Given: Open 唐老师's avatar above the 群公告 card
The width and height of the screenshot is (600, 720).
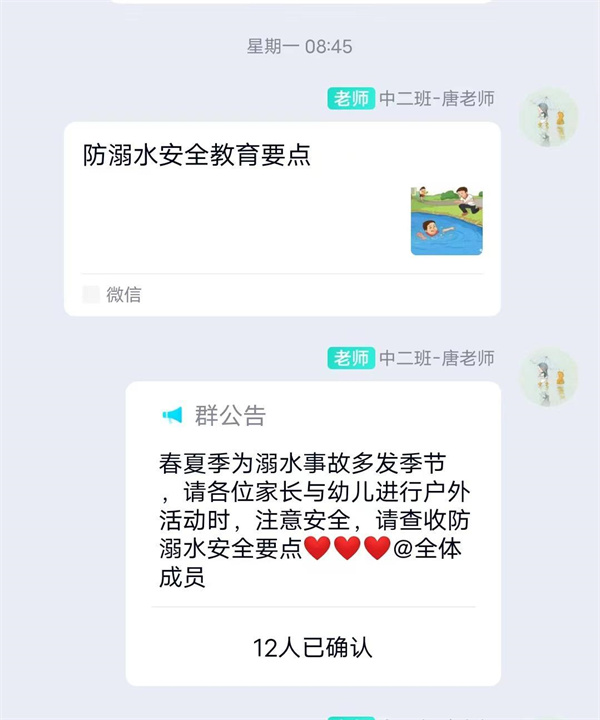Looking at the screenshot, I should tap(548, 377).
